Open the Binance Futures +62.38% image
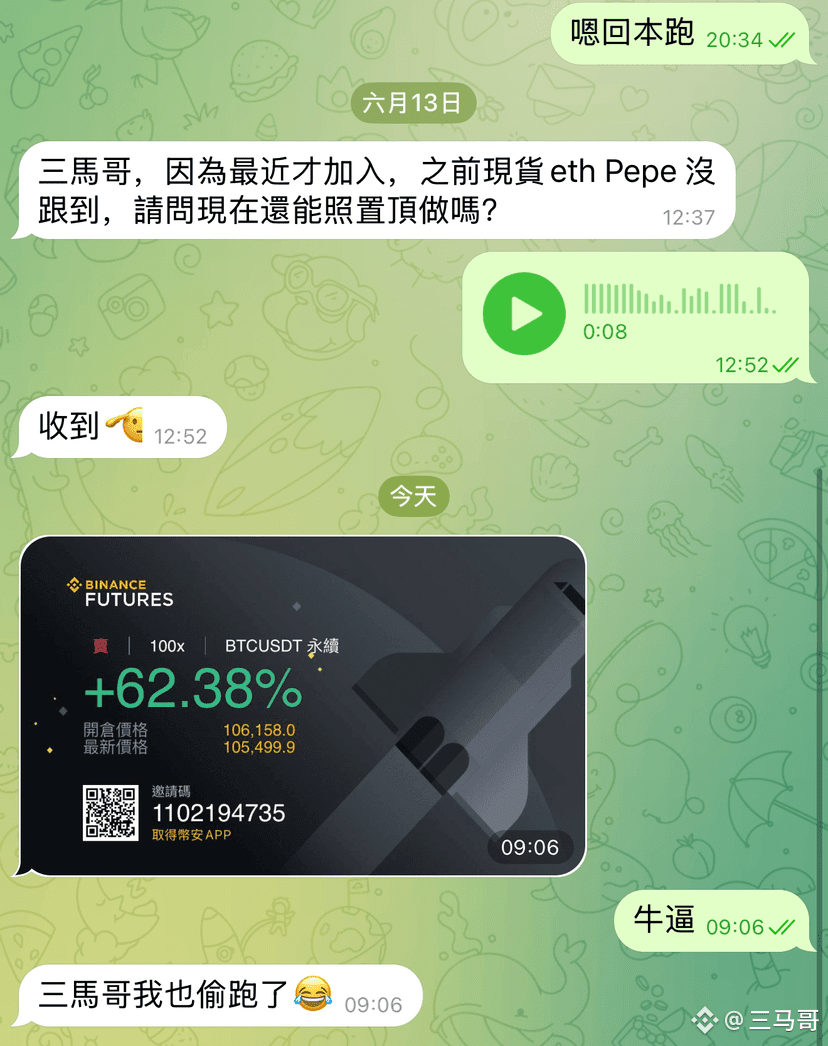This screenshot has width=828, height=1046. (x=302, y=705)
